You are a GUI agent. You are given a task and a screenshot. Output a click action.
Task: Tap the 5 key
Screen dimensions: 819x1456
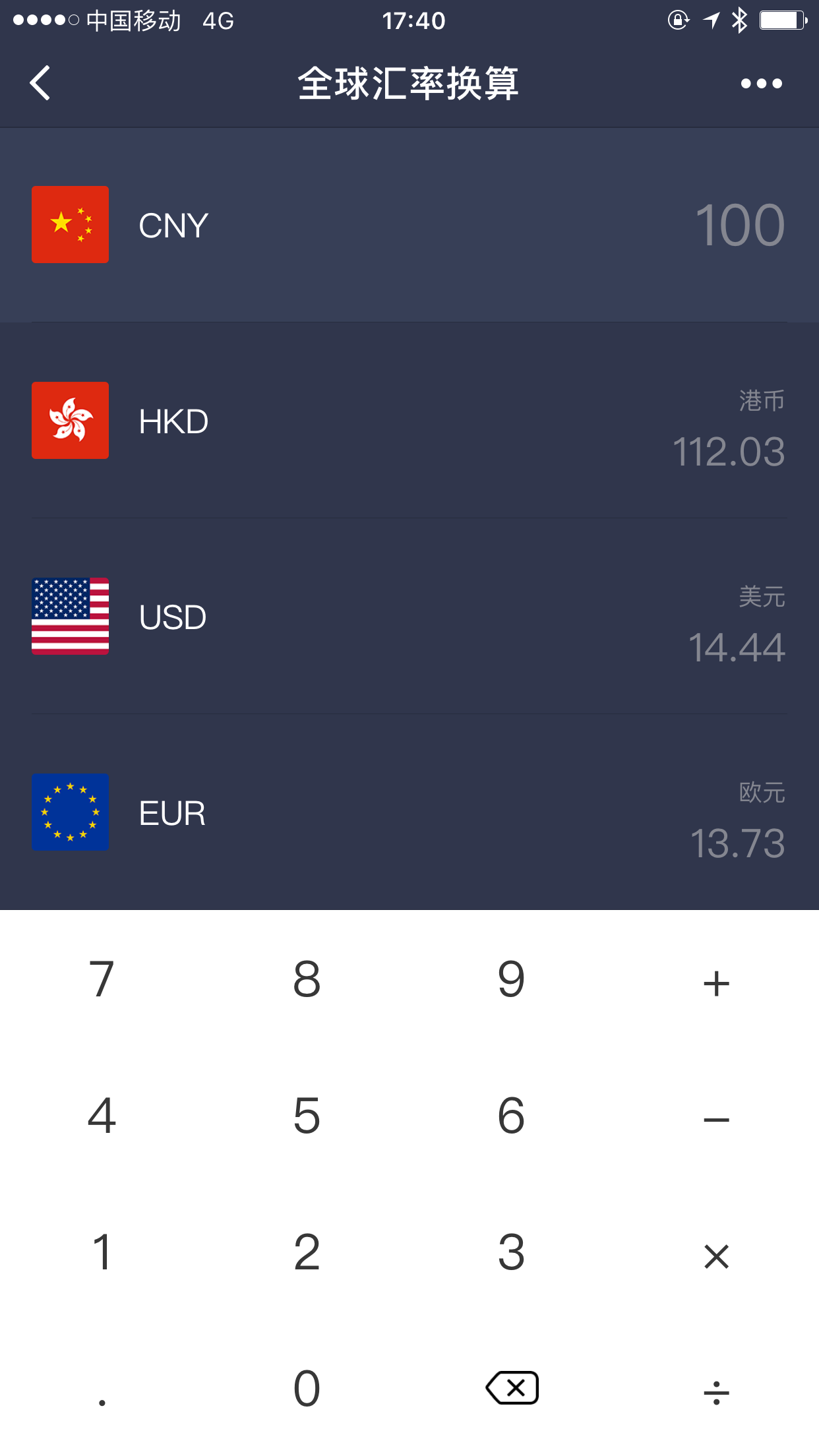click(307, 1116)
